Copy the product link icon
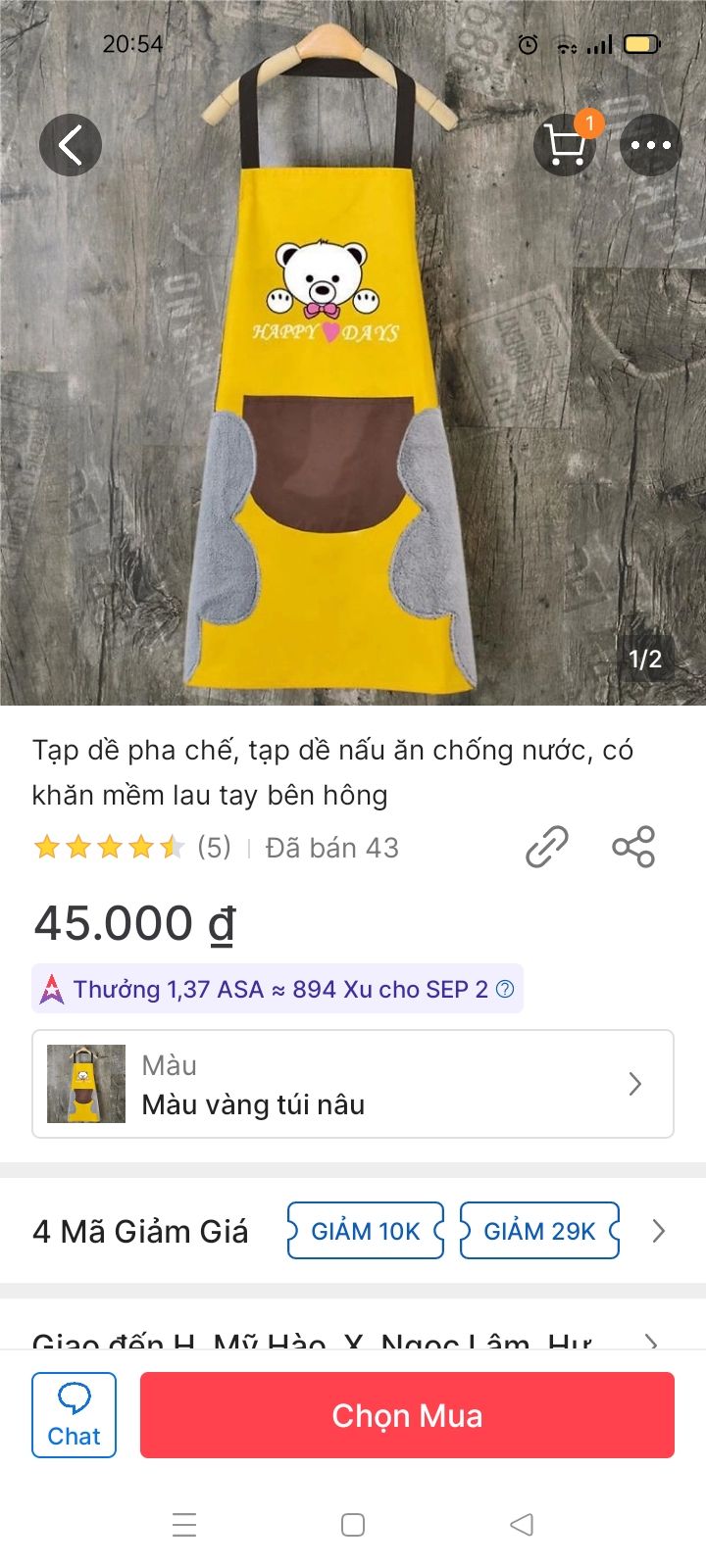This screenshot has height=1568, width=706. point(546,847)
